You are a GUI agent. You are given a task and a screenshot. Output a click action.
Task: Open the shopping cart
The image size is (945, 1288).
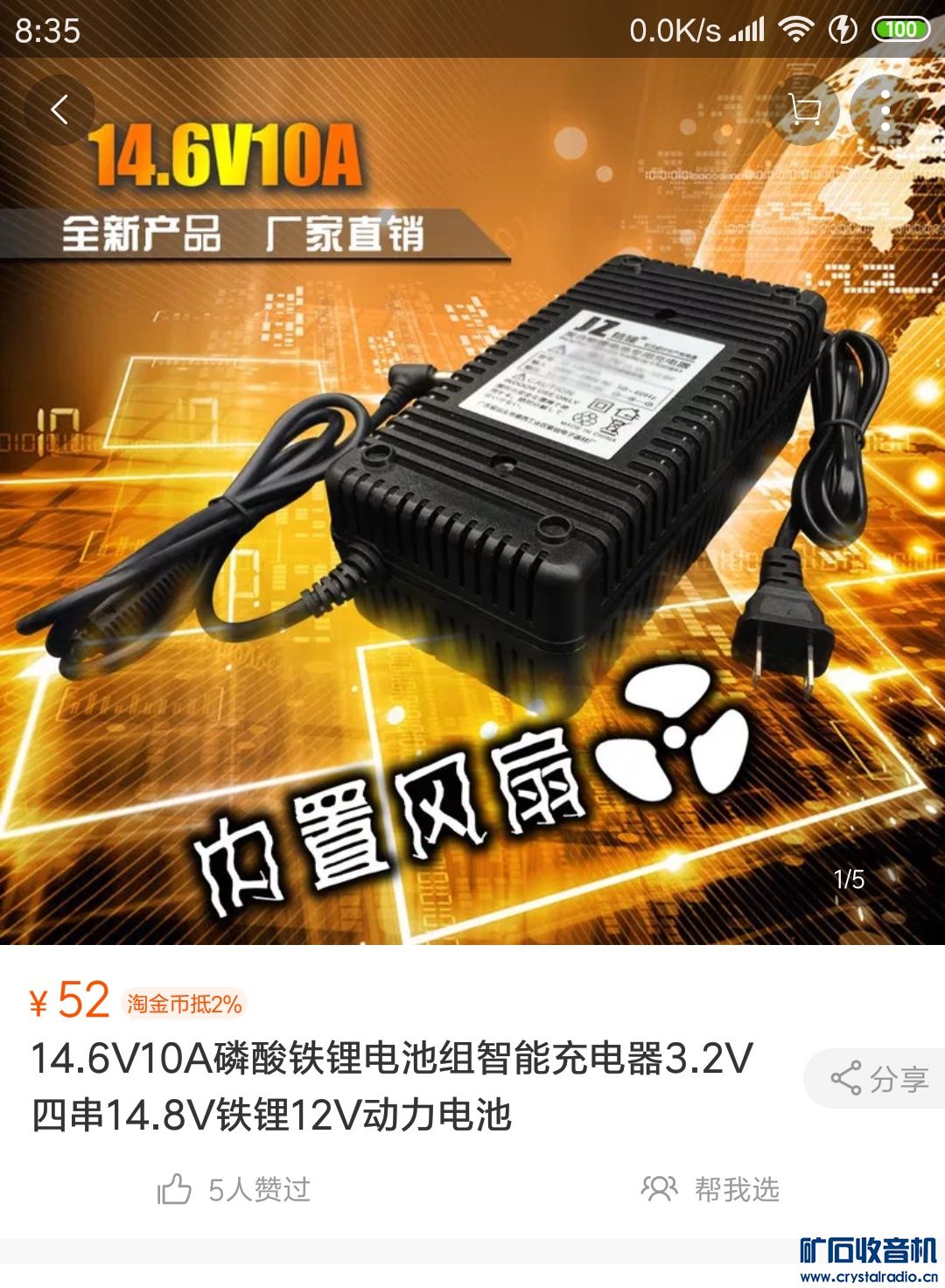click(804, 110)
